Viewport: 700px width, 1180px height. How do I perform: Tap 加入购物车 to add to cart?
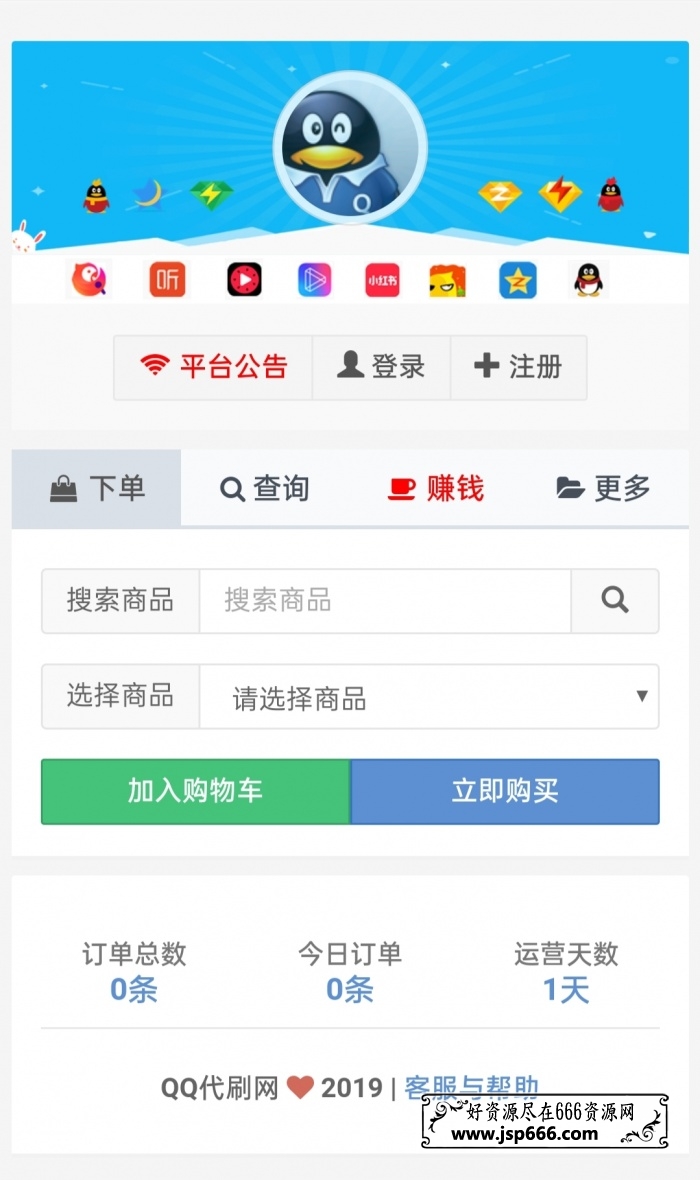(196, 792)
